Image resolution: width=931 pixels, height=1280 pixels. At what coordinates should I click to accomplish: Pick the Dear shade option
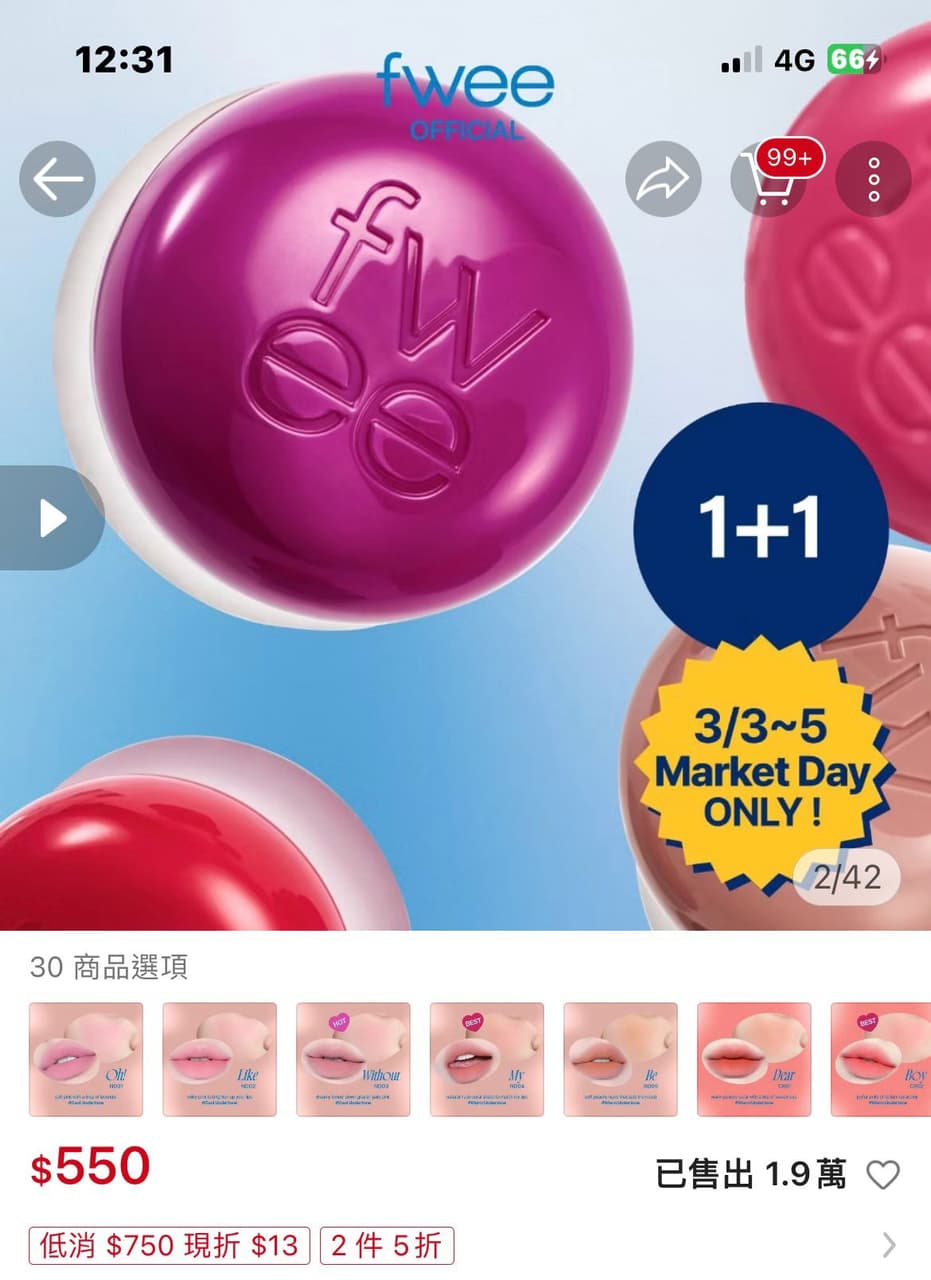pos(754,1059)
